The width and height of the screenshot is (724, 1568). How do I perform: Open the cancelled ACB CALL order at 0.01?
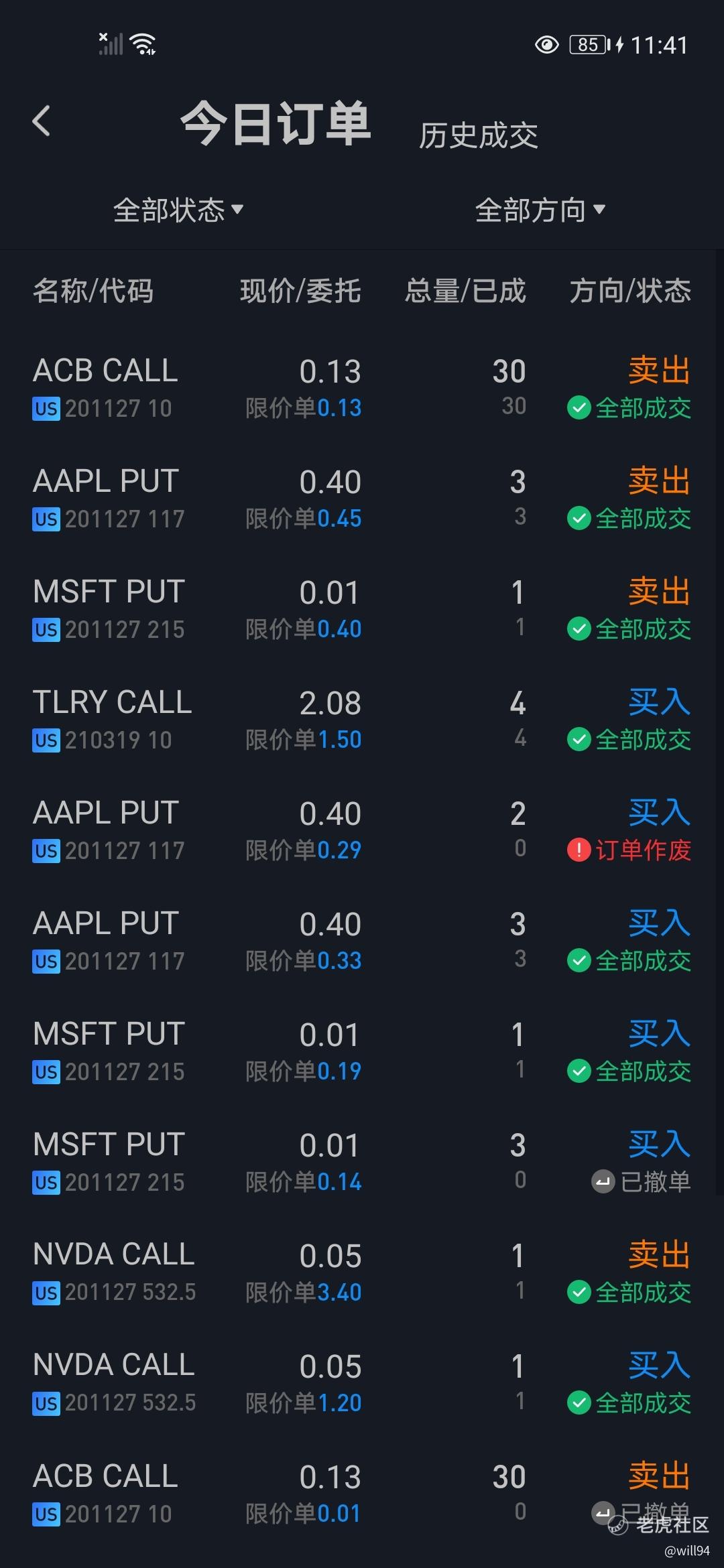pyautogui.click(x=362, y=1494)
